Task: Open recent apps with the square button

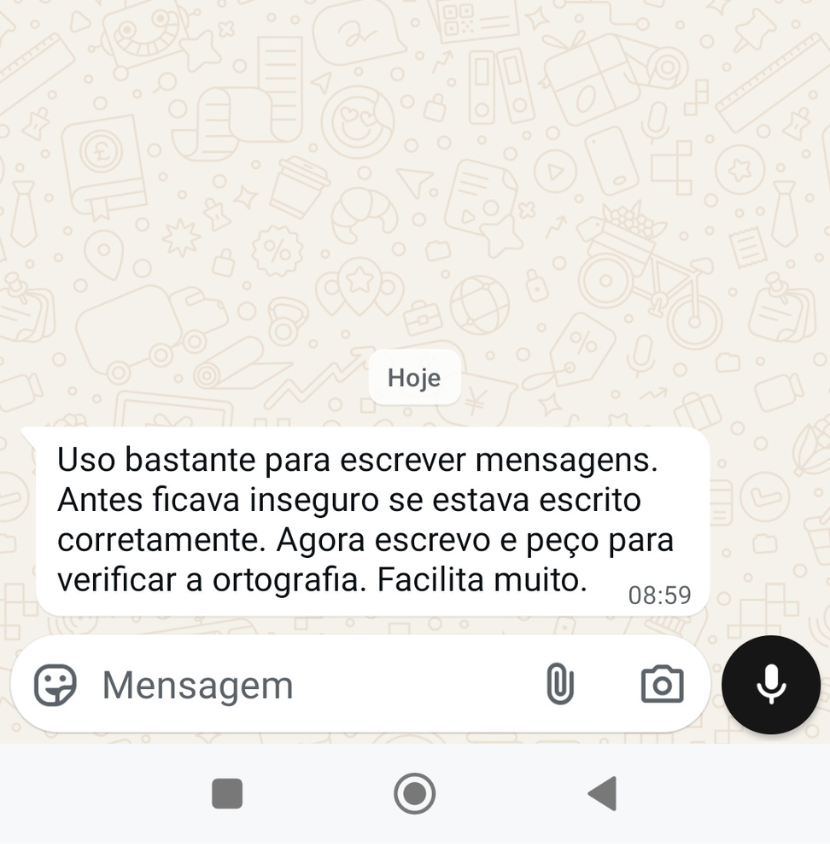Action: coord(228,794)
